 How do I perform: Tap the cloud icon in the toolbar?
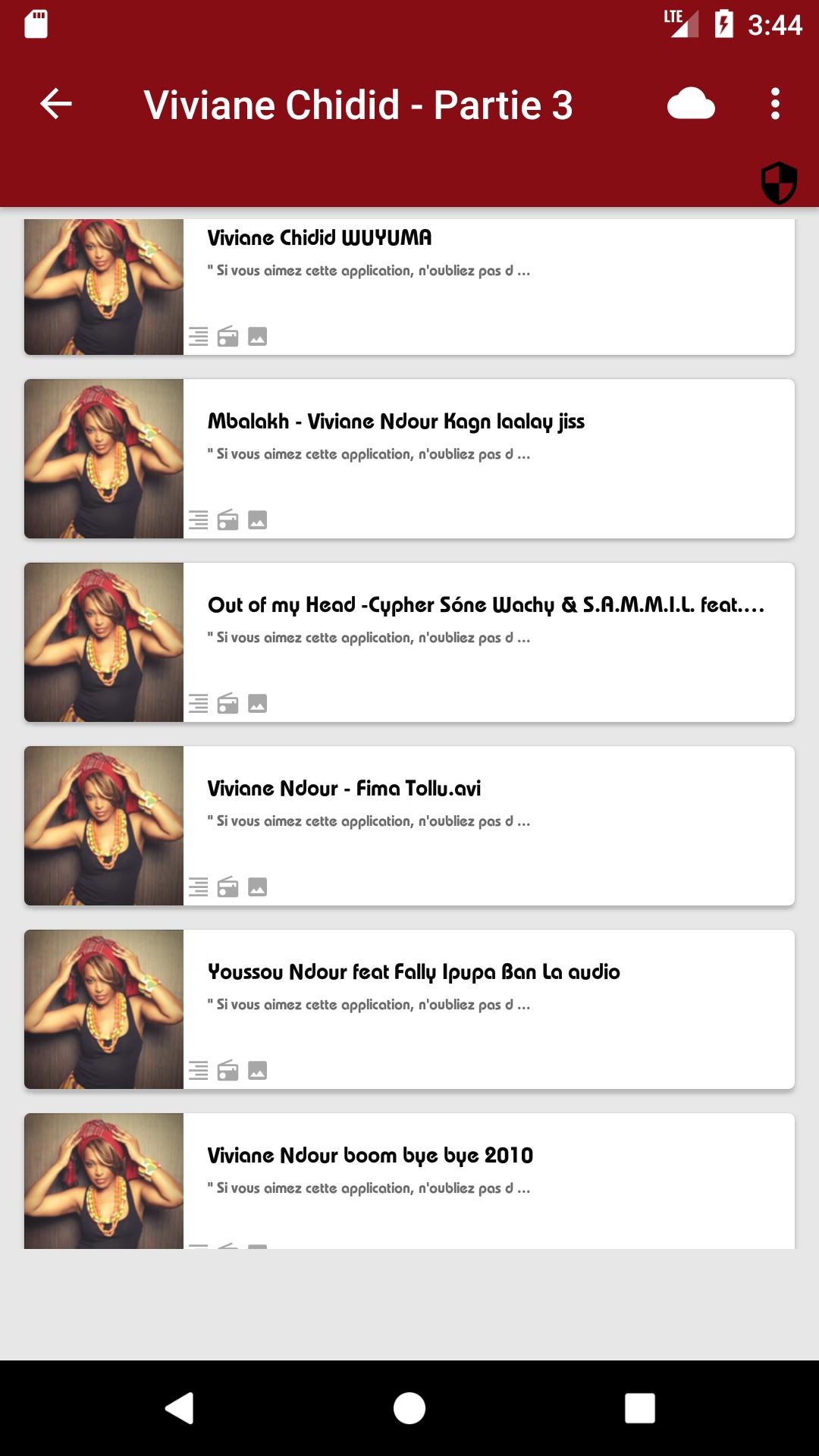[691, 104]
